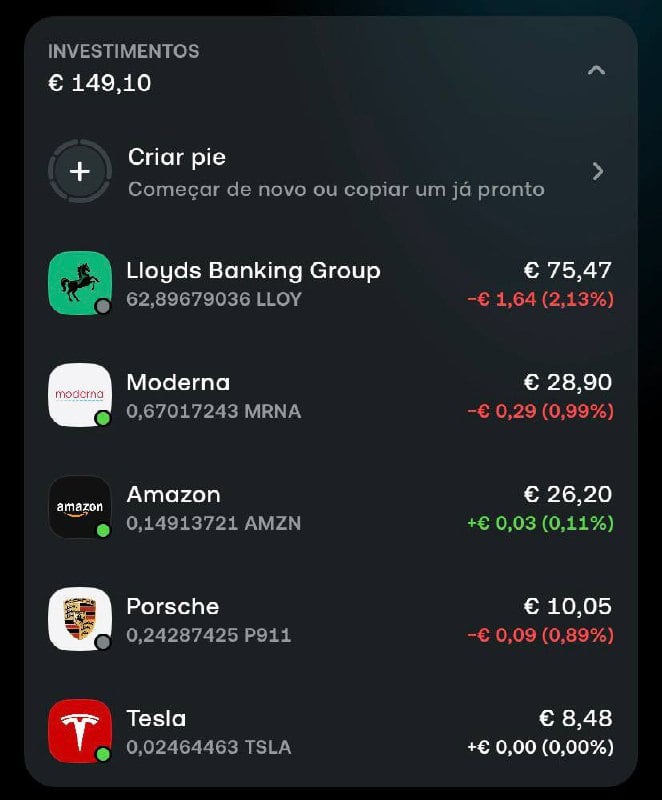Image resolution: width=662 pixels, height=800 pixels.
Task: View Moderna stock details
Action: point(330,395)
